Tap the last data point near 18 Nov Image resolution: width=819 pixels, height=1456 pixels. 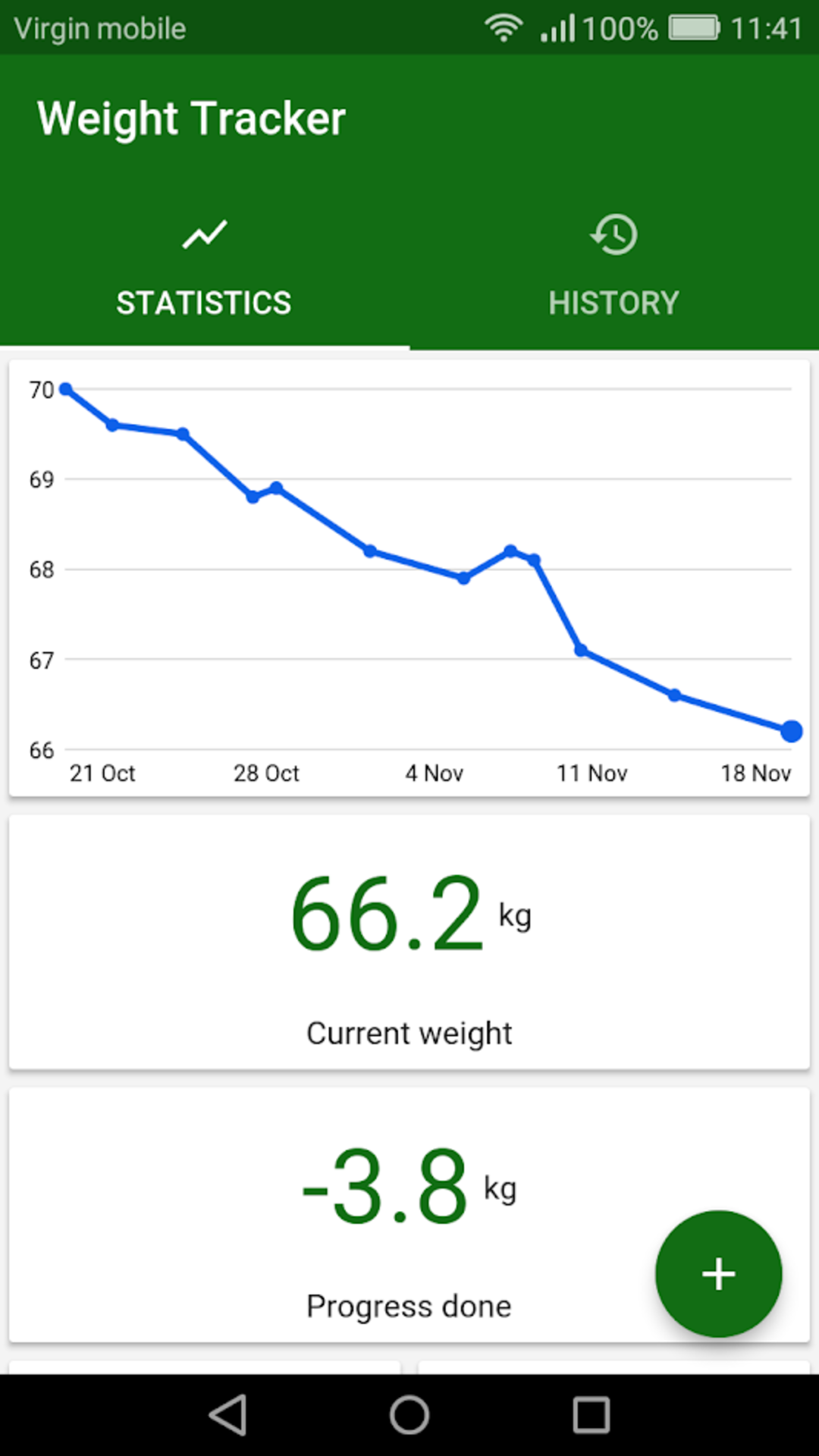792,730
